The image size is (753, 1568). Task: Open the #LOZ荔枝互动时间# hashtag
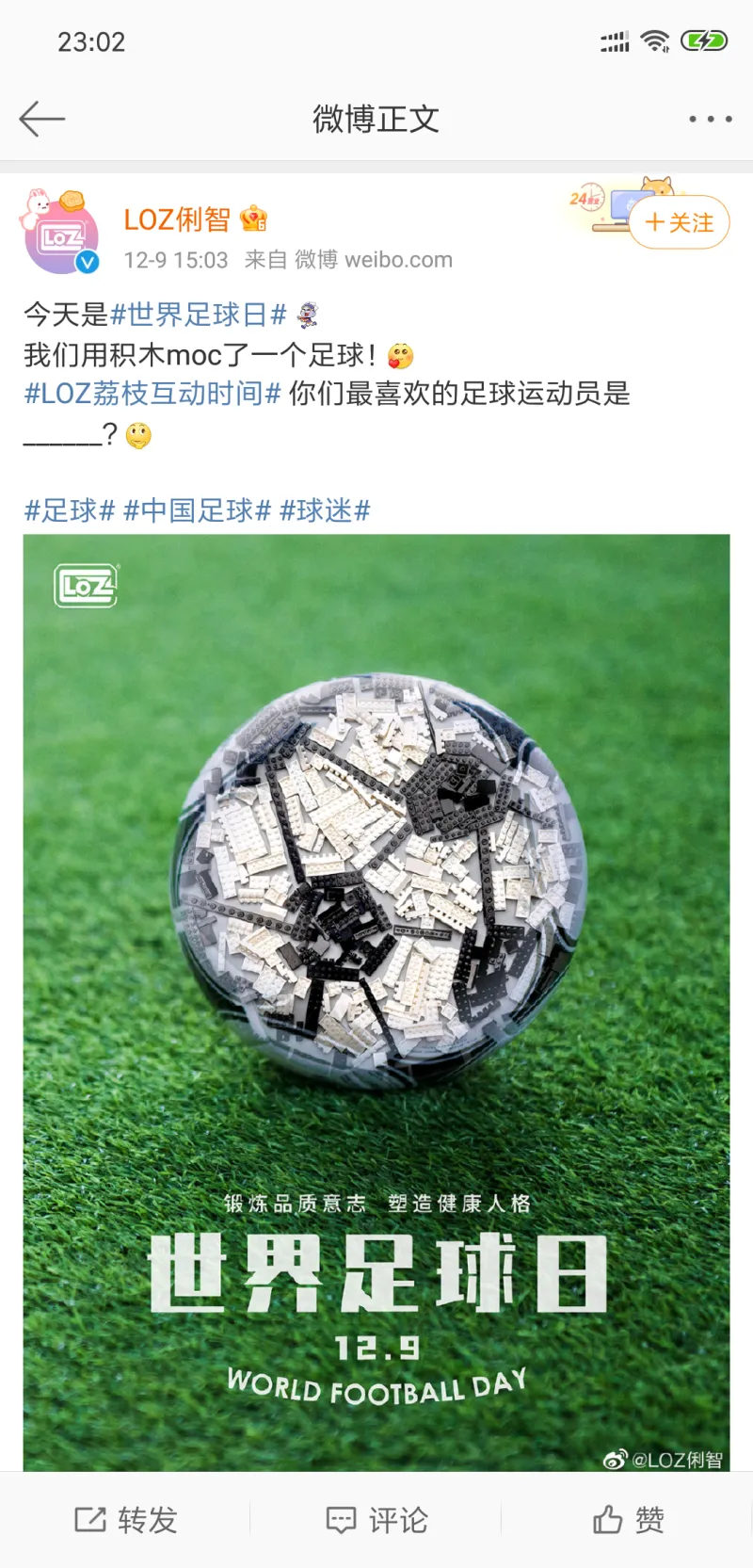[x=152, y=394]
